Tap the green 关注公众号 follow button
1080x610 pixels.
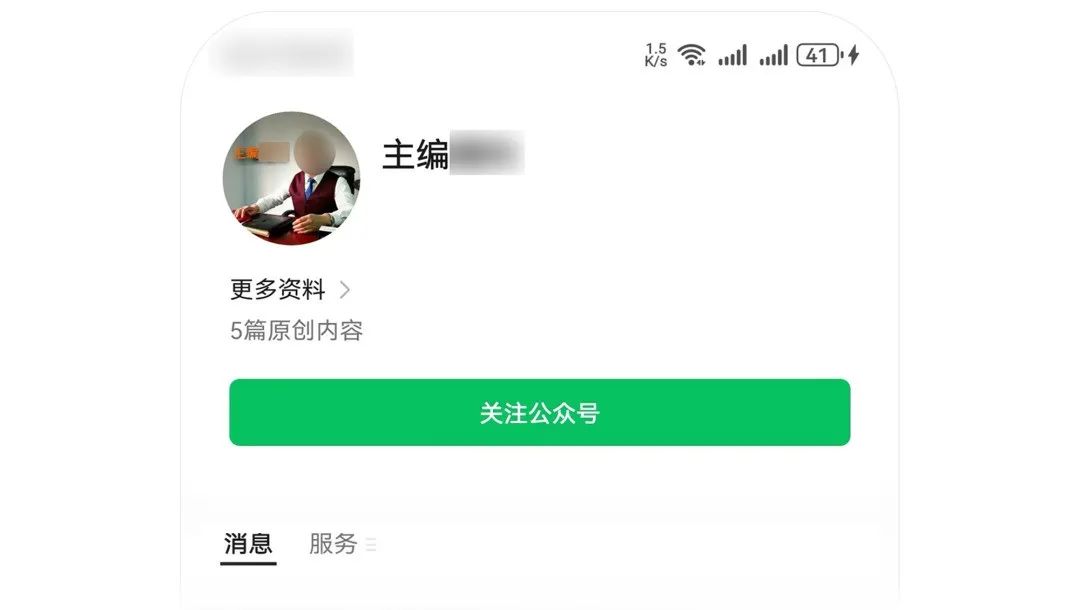[x=539, y=412]
